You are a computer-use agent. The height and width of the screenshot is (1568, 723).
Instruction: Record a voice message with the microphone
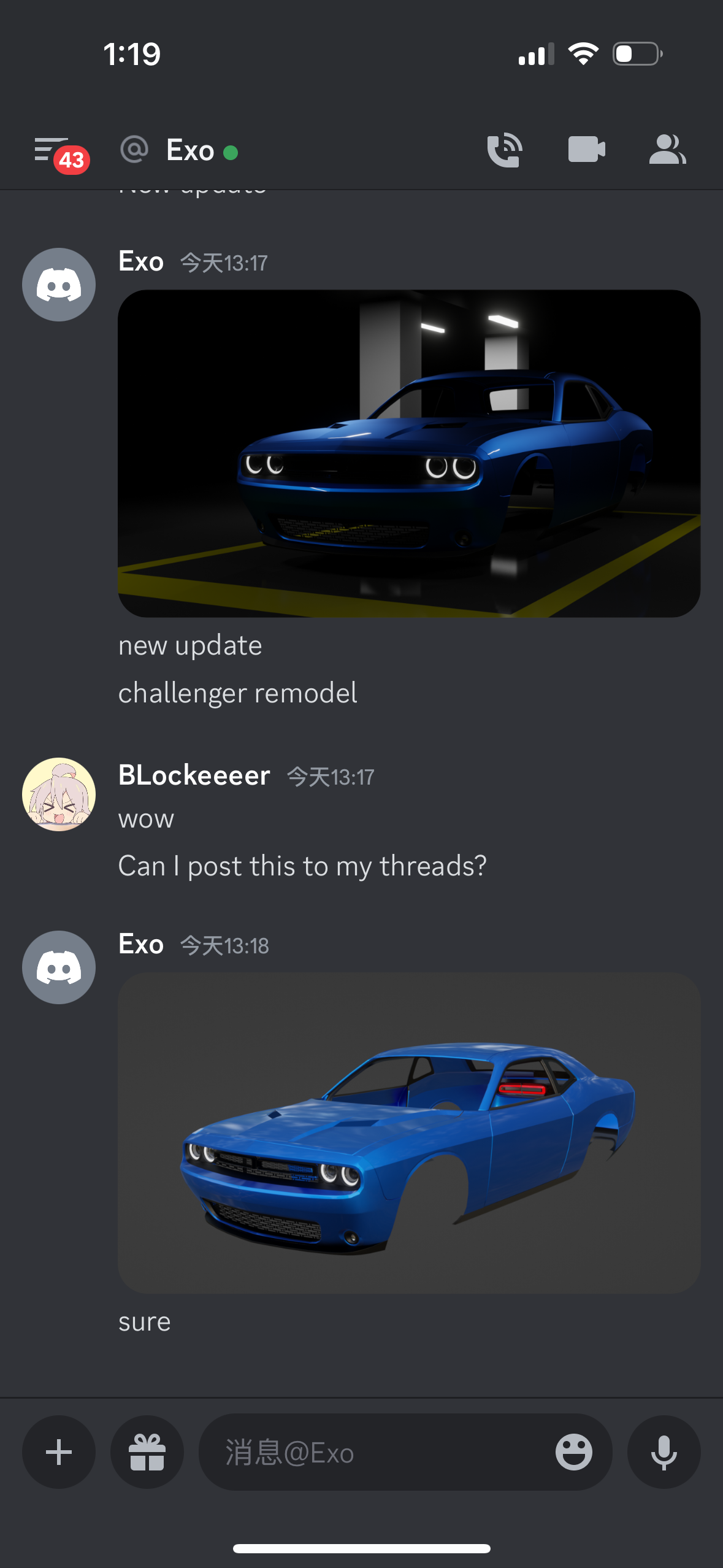[664, 1452]
